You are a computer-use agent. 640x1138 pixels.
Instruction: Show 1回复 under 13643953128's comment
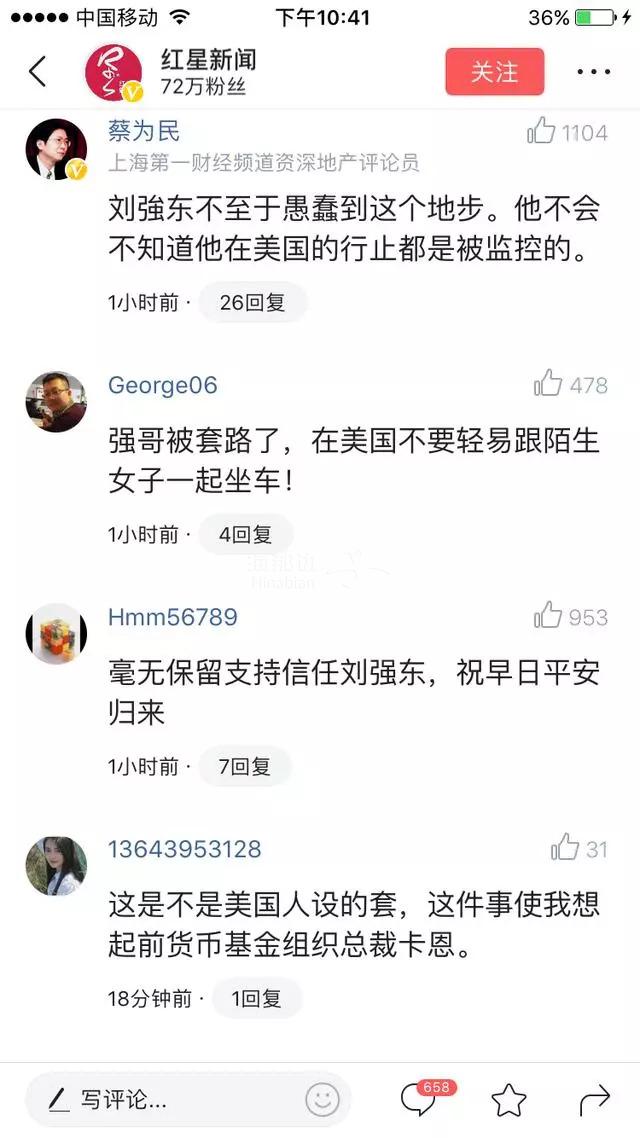point(256,998)
